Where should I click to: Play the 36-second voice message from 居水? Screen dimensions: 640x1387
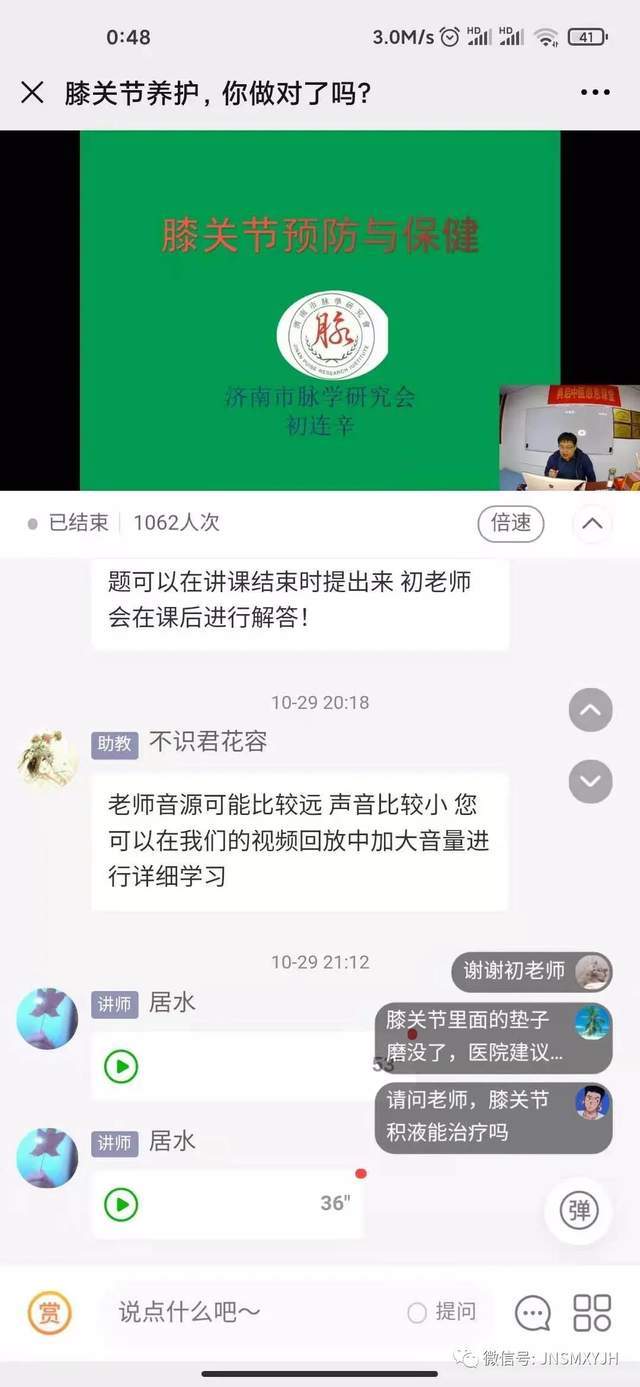click(x=121, y=1204)
